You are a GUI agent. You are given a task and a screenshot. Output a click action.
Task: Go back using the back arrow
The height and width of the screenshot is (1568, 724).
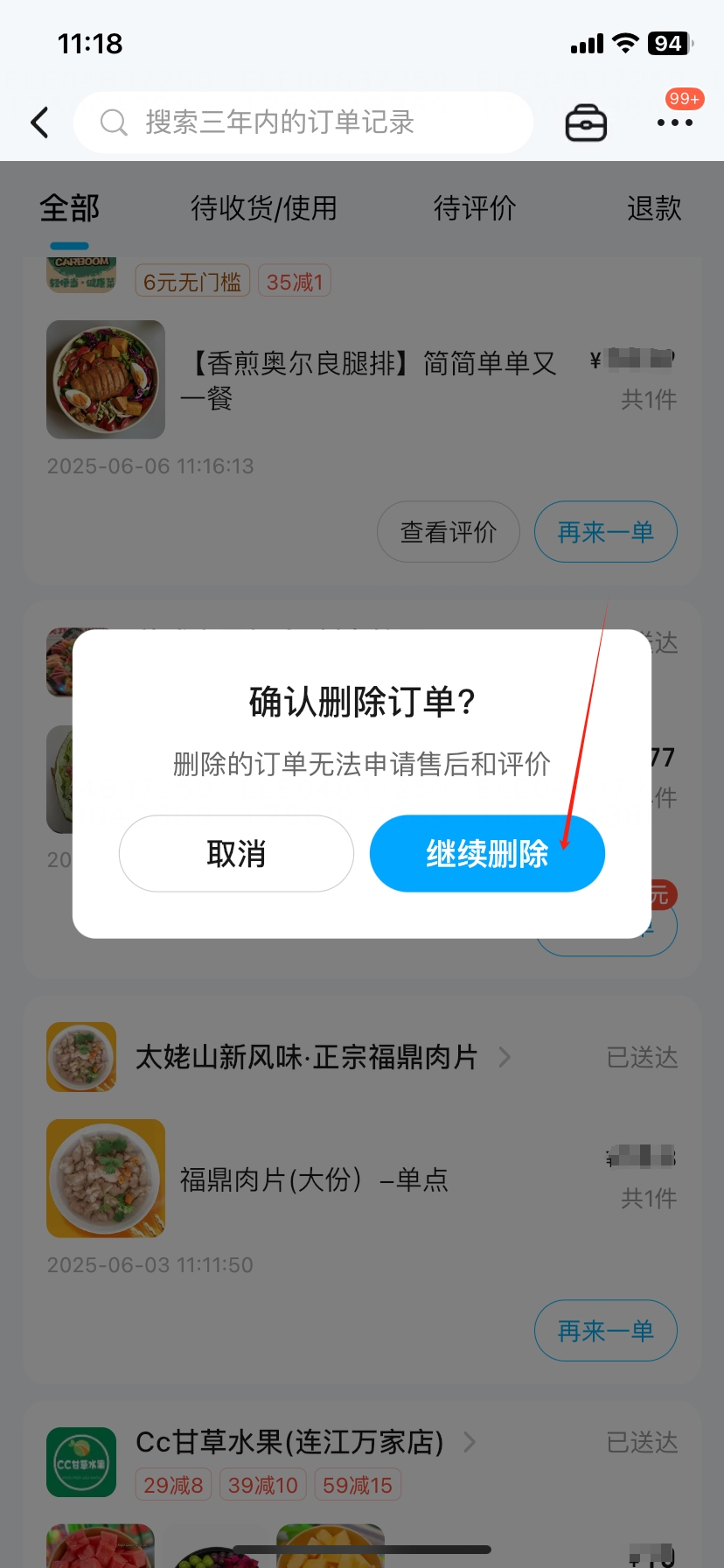[x=39, y=122]
